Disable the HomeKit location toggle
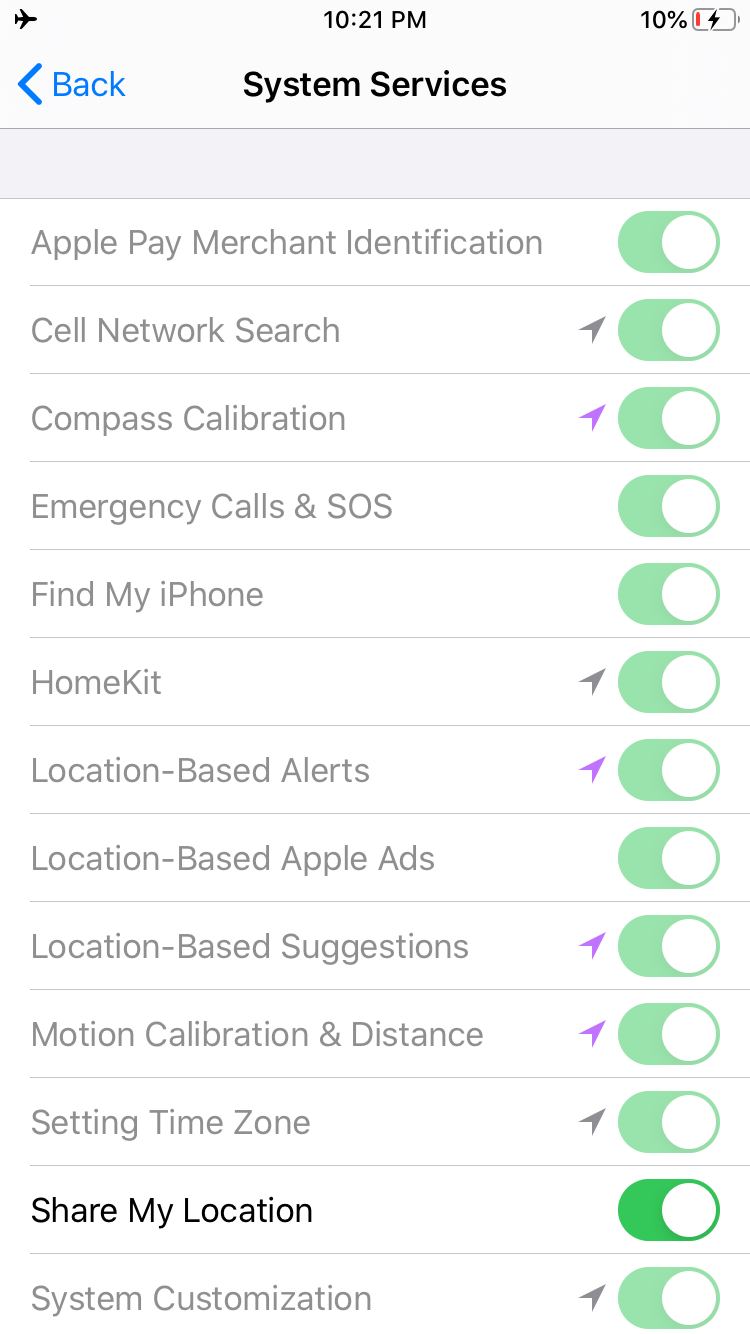Viewport: 750px width, 1334px height. [x=668, y=683]
